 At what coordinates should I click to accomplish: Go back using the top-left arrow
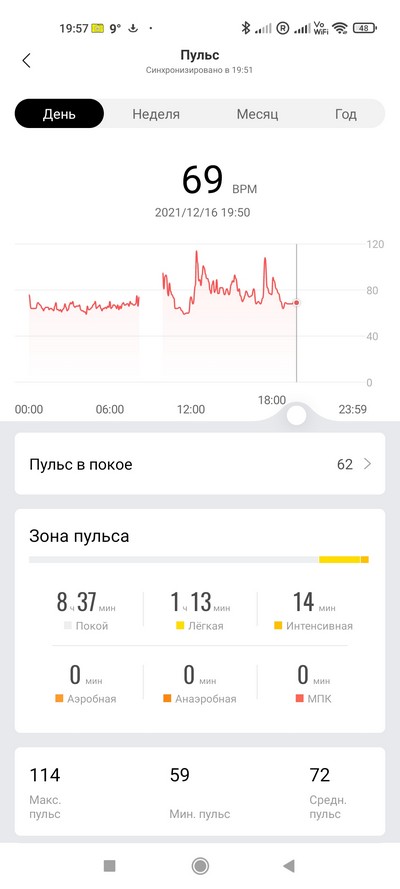pyautogui.click(x=26, y=61)
